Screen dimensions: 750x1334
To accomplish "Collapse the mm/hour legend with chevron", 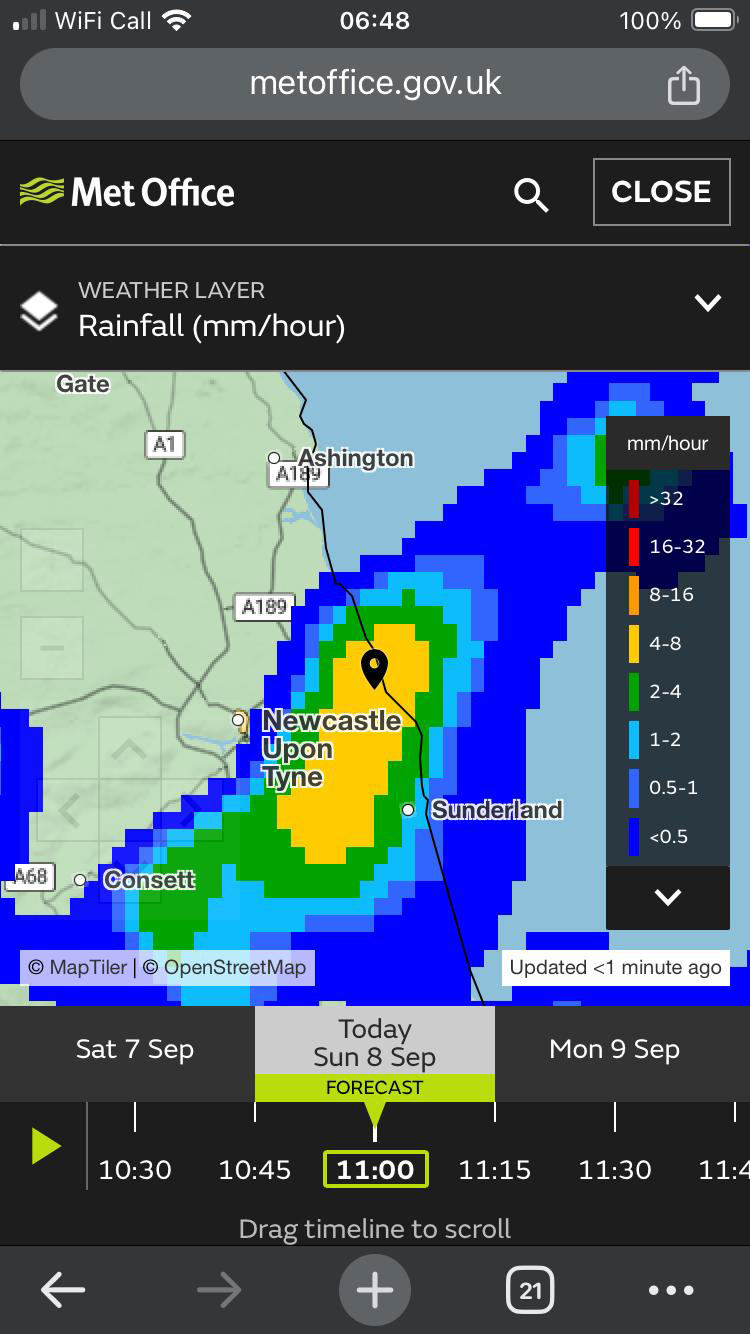I will pyautogui.click(x=668, y=897).
